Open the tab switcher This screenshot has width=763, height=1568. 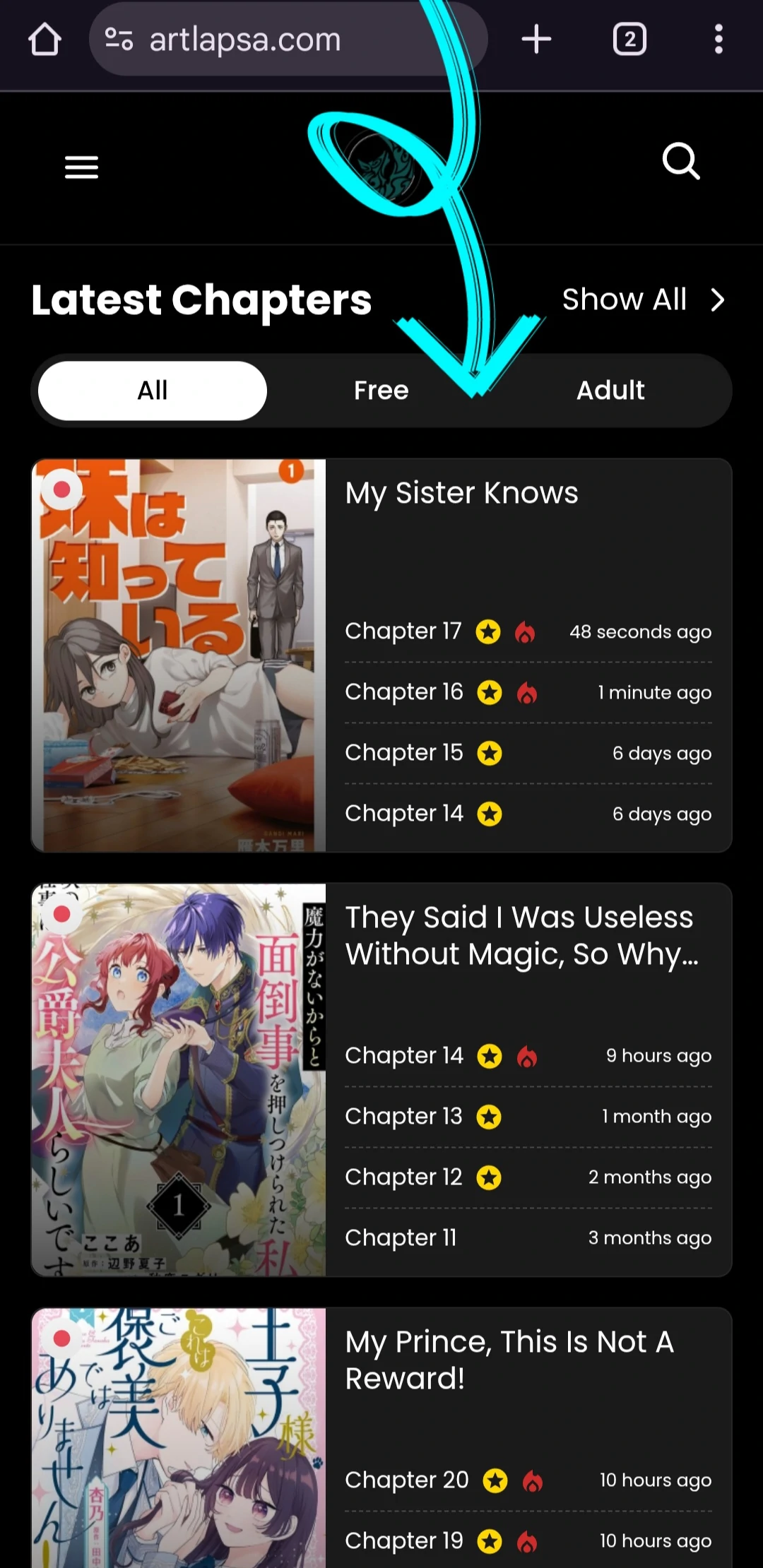pyautogui.click(x=629, y=39)
